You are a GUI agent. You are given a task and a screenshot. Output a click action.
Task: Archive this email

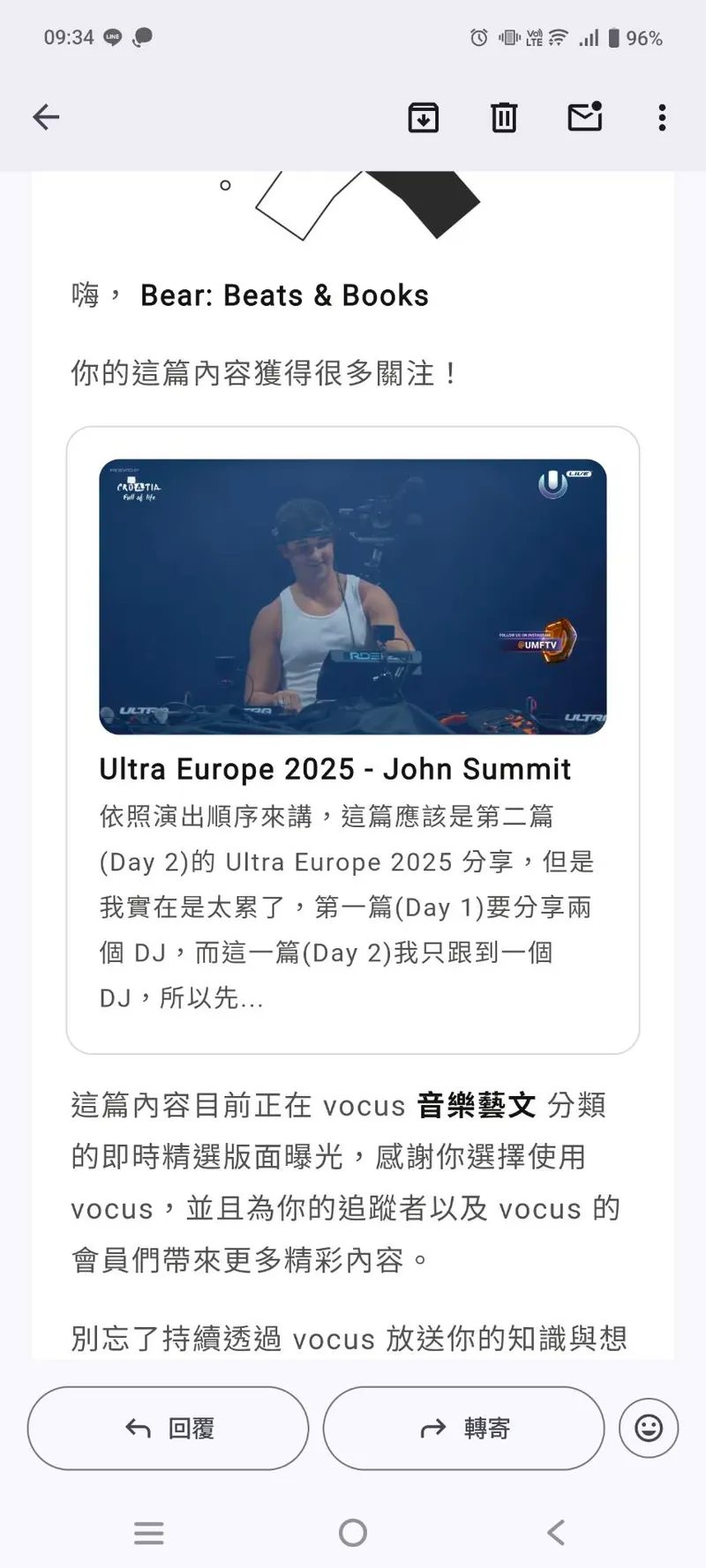tap(424, 117)
